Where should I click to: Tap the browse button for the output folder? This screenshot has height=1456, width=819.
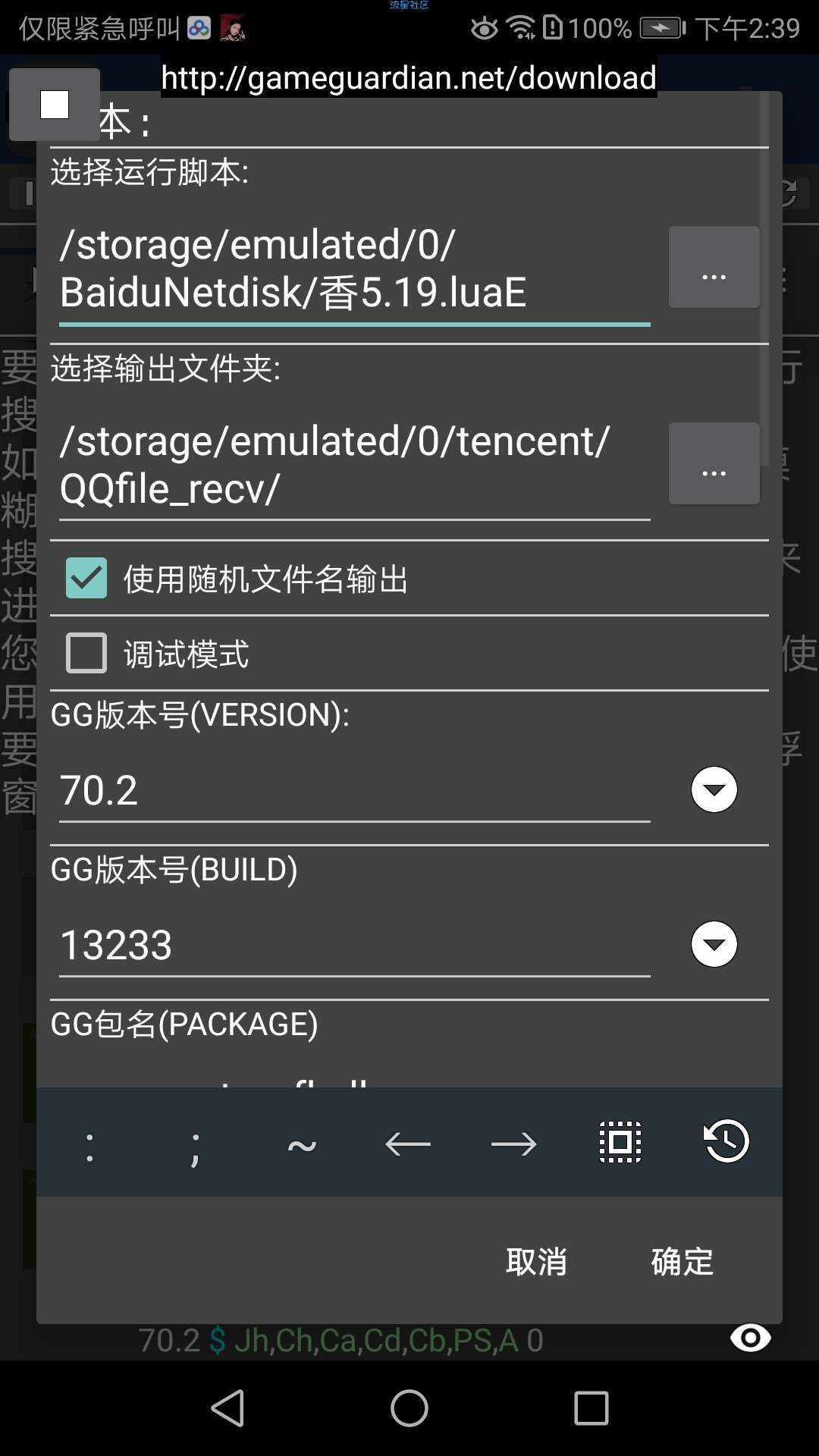(714, 463)
